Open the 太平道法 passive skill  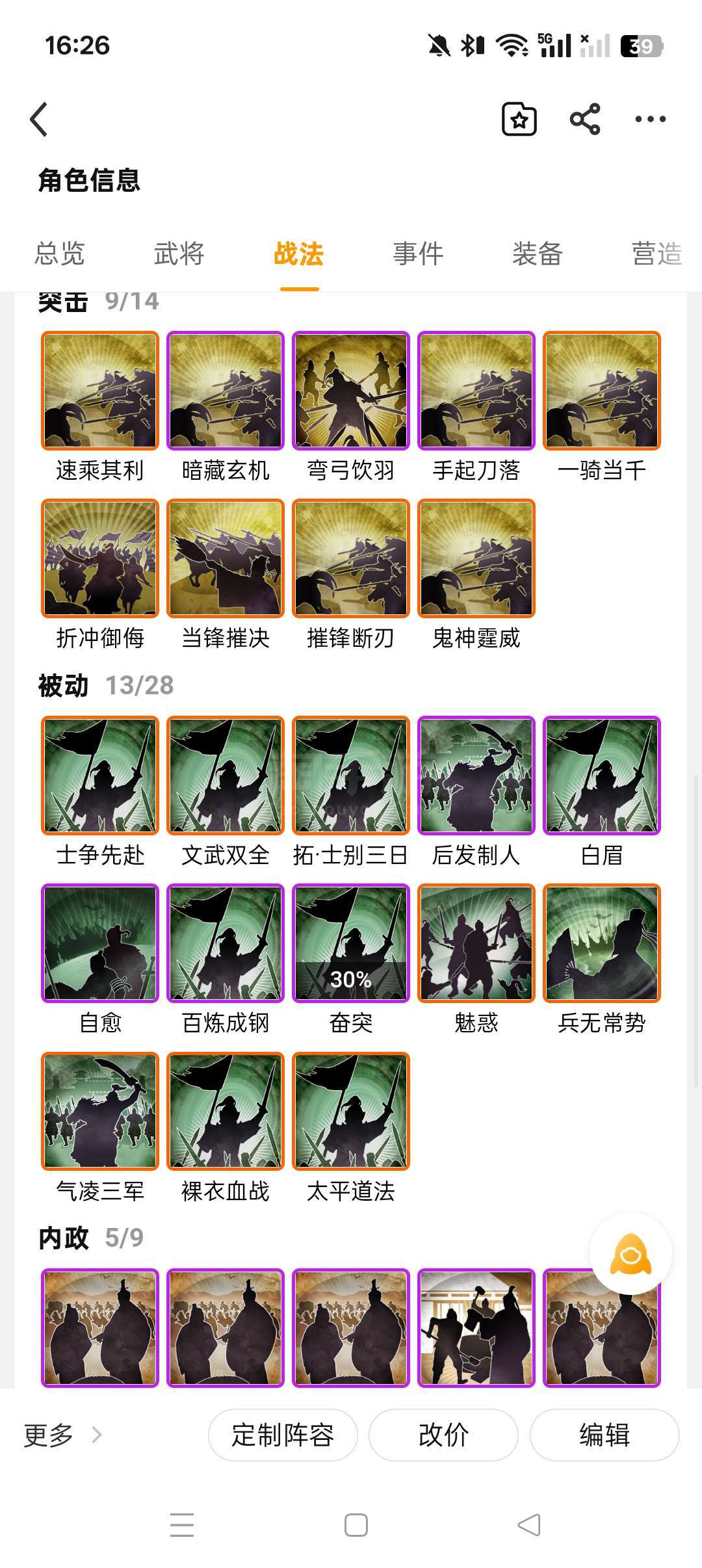pos(351,1127)
